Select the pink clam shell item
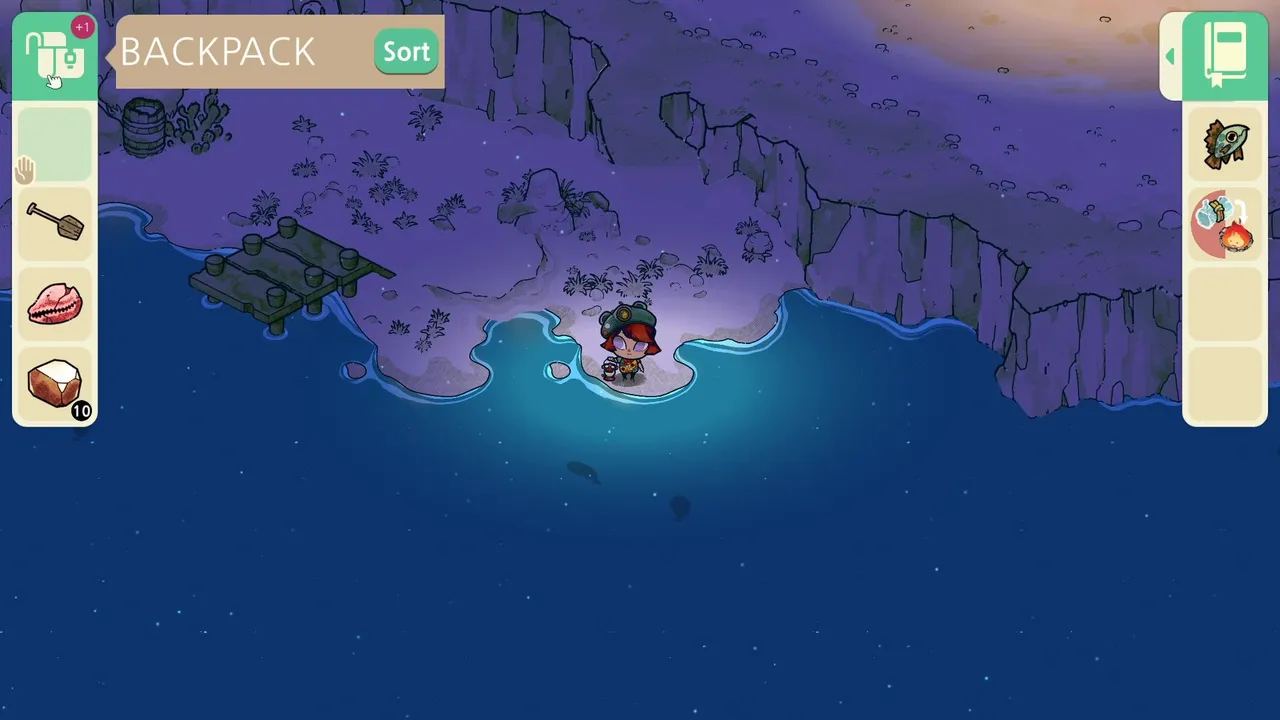Screen dimensions: 1280x720 [x=55, y=303]
